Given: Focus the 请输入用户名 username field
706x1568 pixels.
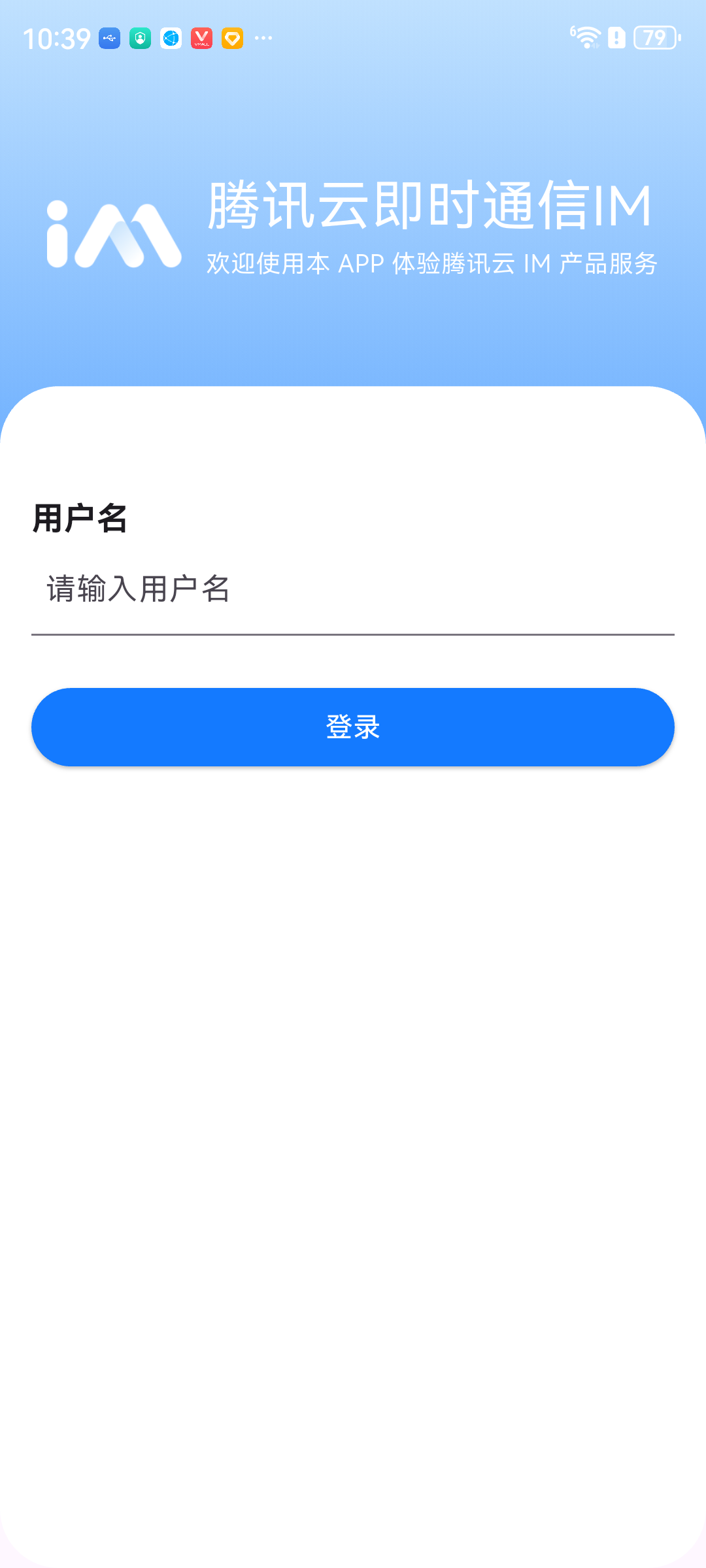Looking at the screenshot, I should 353,589.
